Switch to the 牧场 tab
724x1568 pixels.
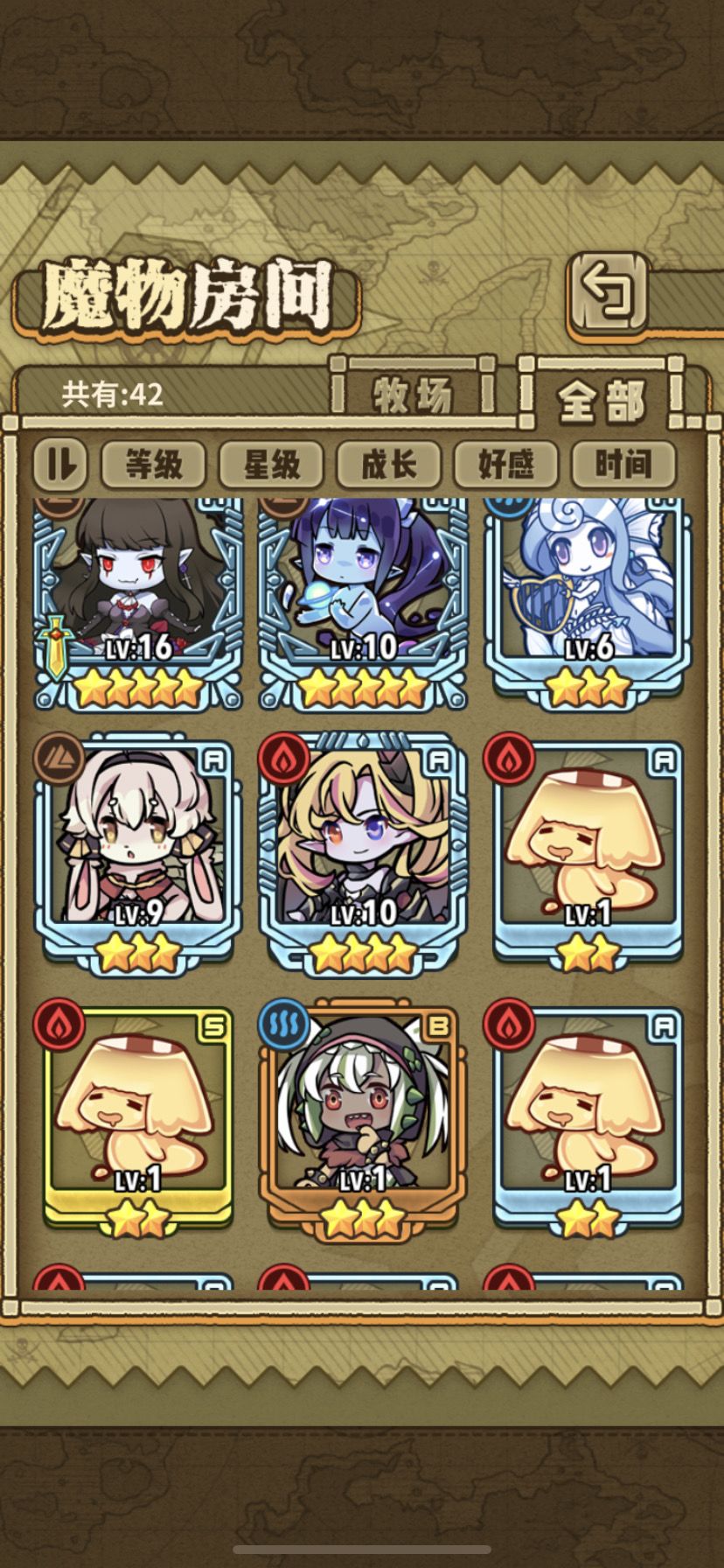pyautogui.click(x=413, y=395)
